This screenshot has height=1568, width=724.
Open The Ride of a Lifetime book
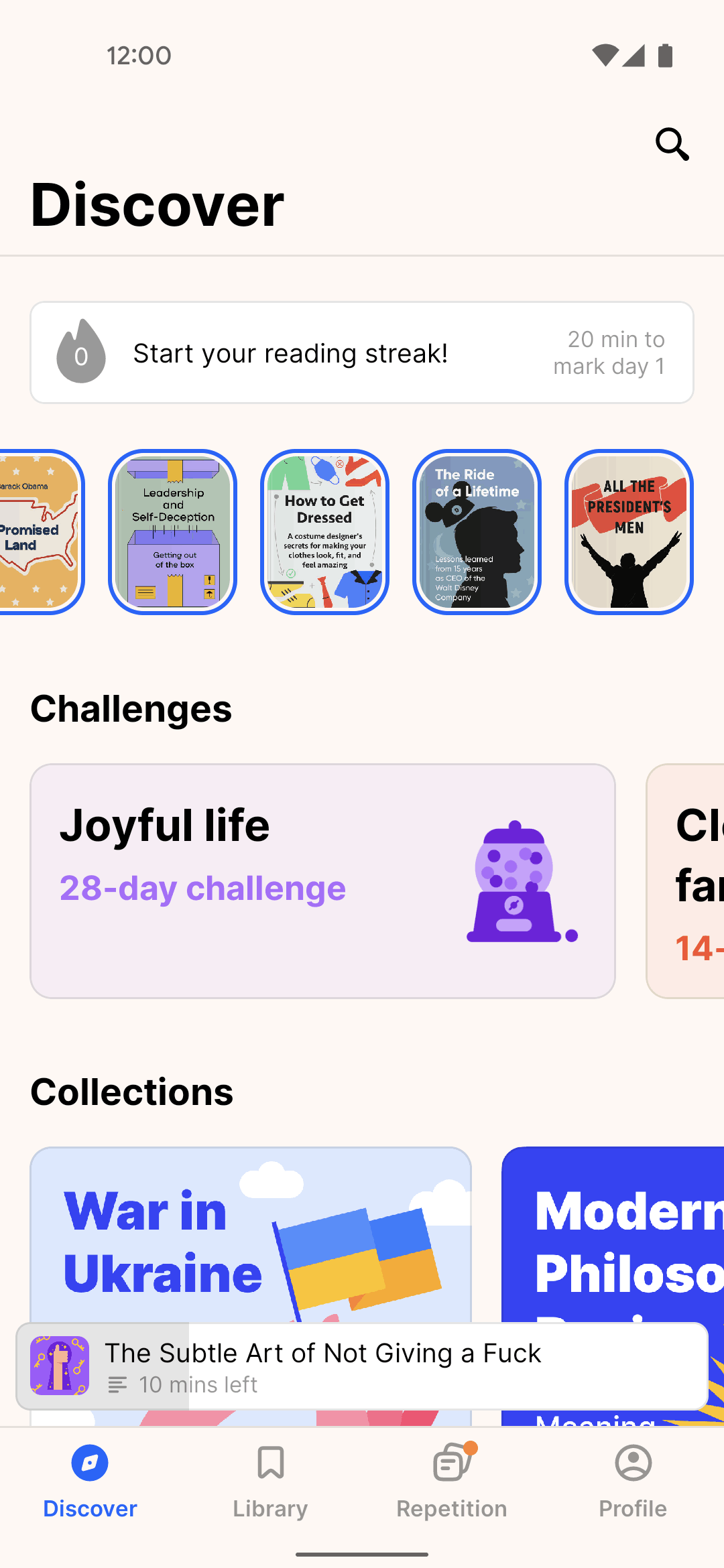(477, 532)
